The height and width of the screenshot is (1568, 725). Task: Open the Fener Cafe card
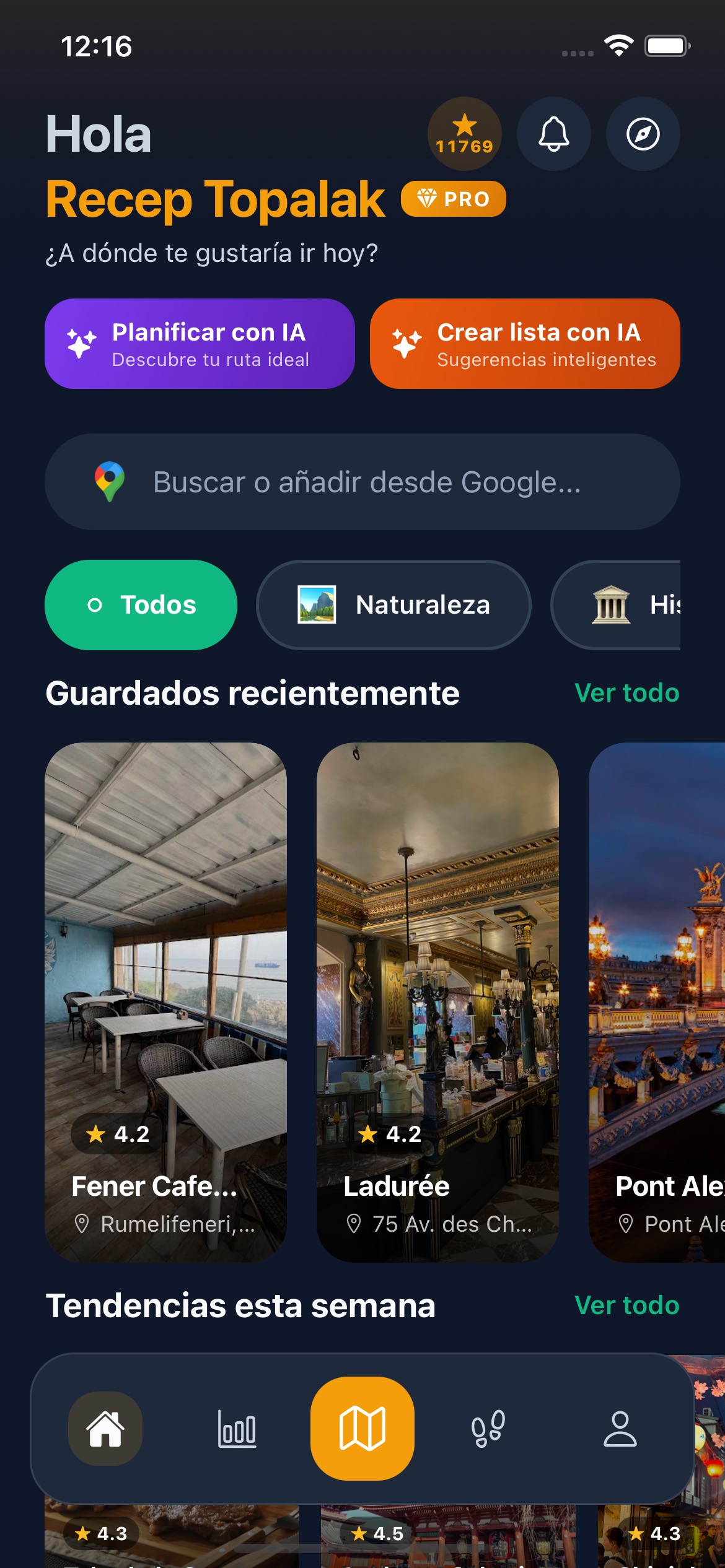[165, 1001]
